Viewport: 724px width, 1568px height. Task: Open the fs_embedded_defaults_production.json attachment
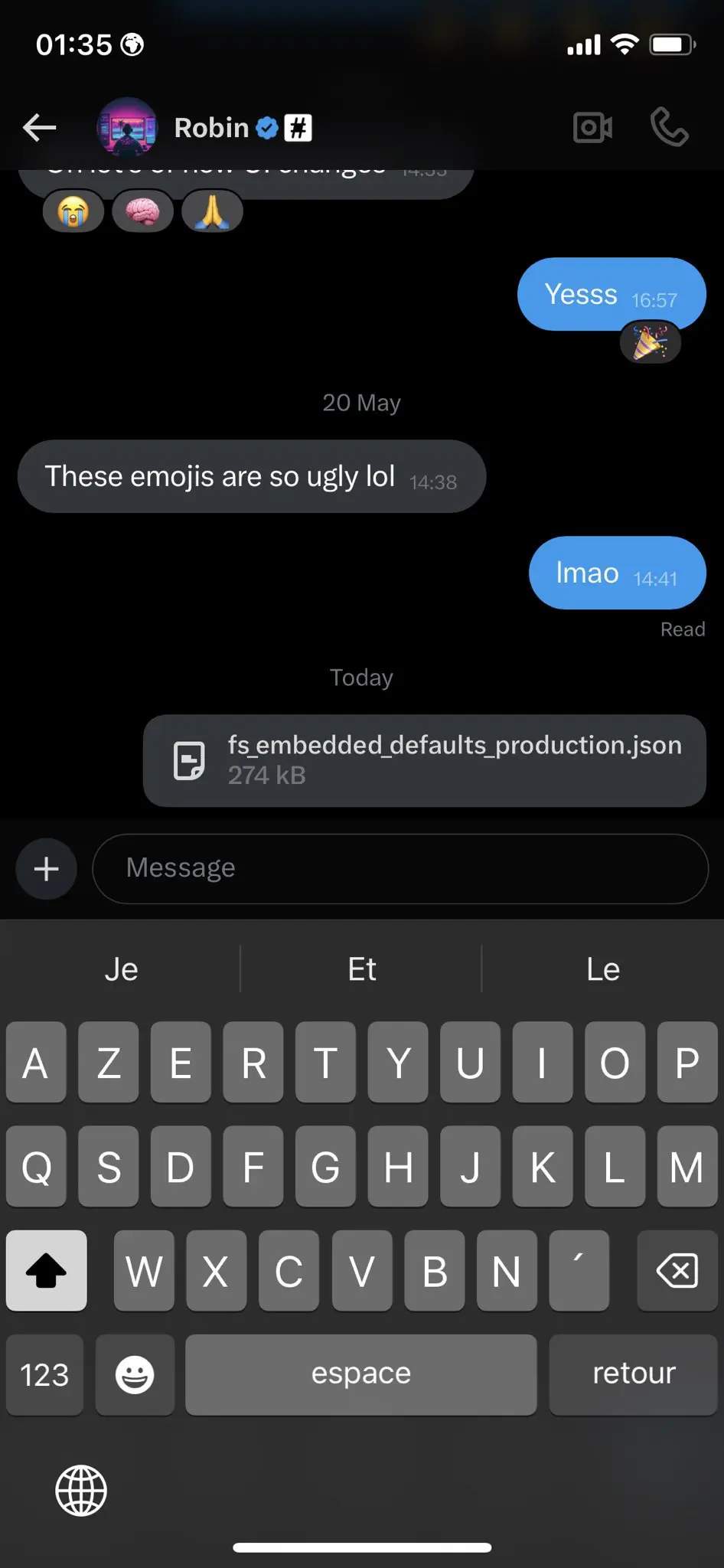424,760
